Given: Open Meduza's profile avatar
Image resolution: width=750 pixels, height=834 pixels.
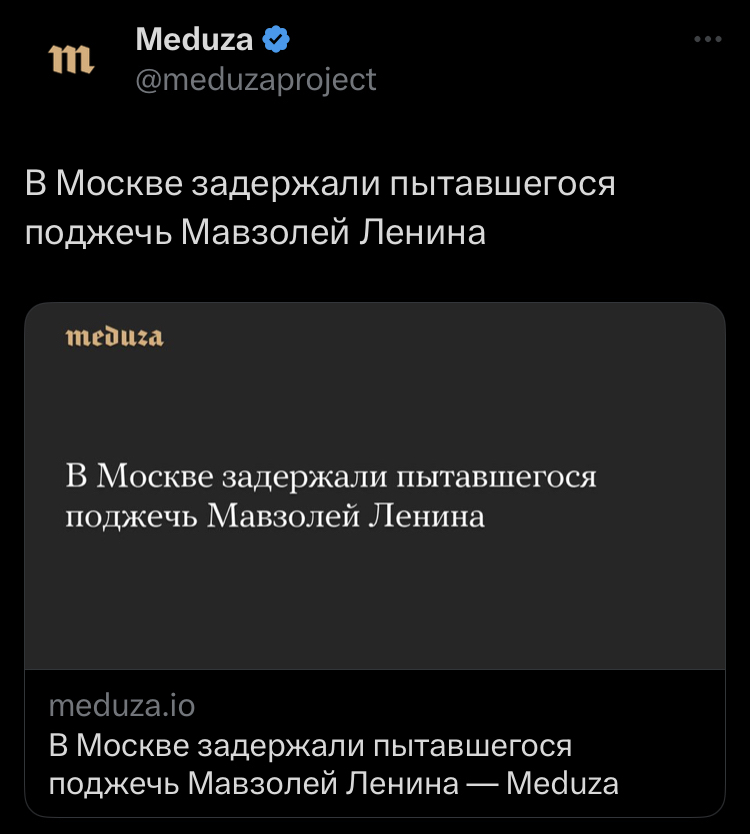Looking at the screenshot, I should (71, 60).
